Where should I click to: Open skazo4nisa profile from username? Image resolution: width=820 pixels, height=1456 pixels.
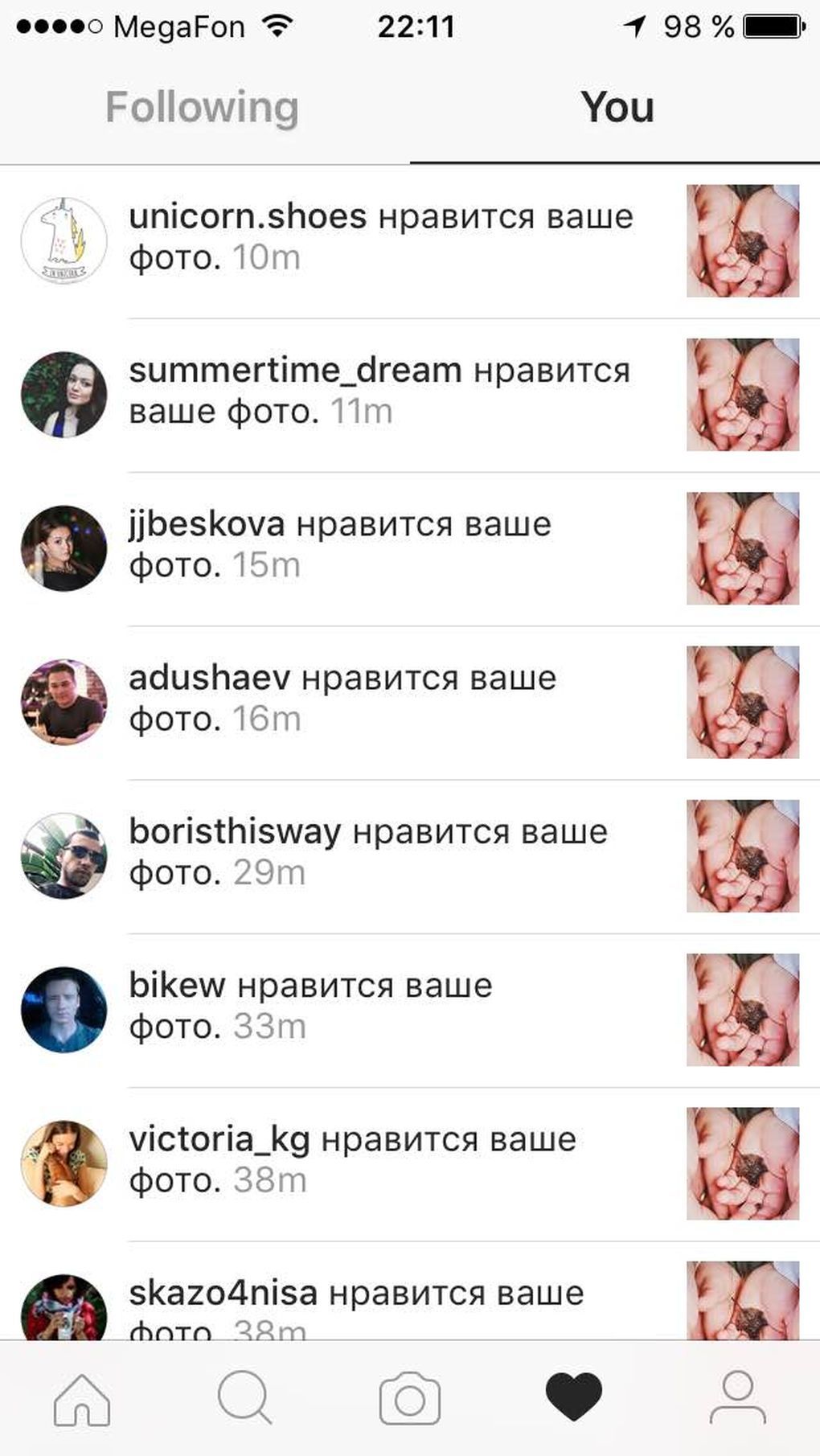click(223, 1294)
